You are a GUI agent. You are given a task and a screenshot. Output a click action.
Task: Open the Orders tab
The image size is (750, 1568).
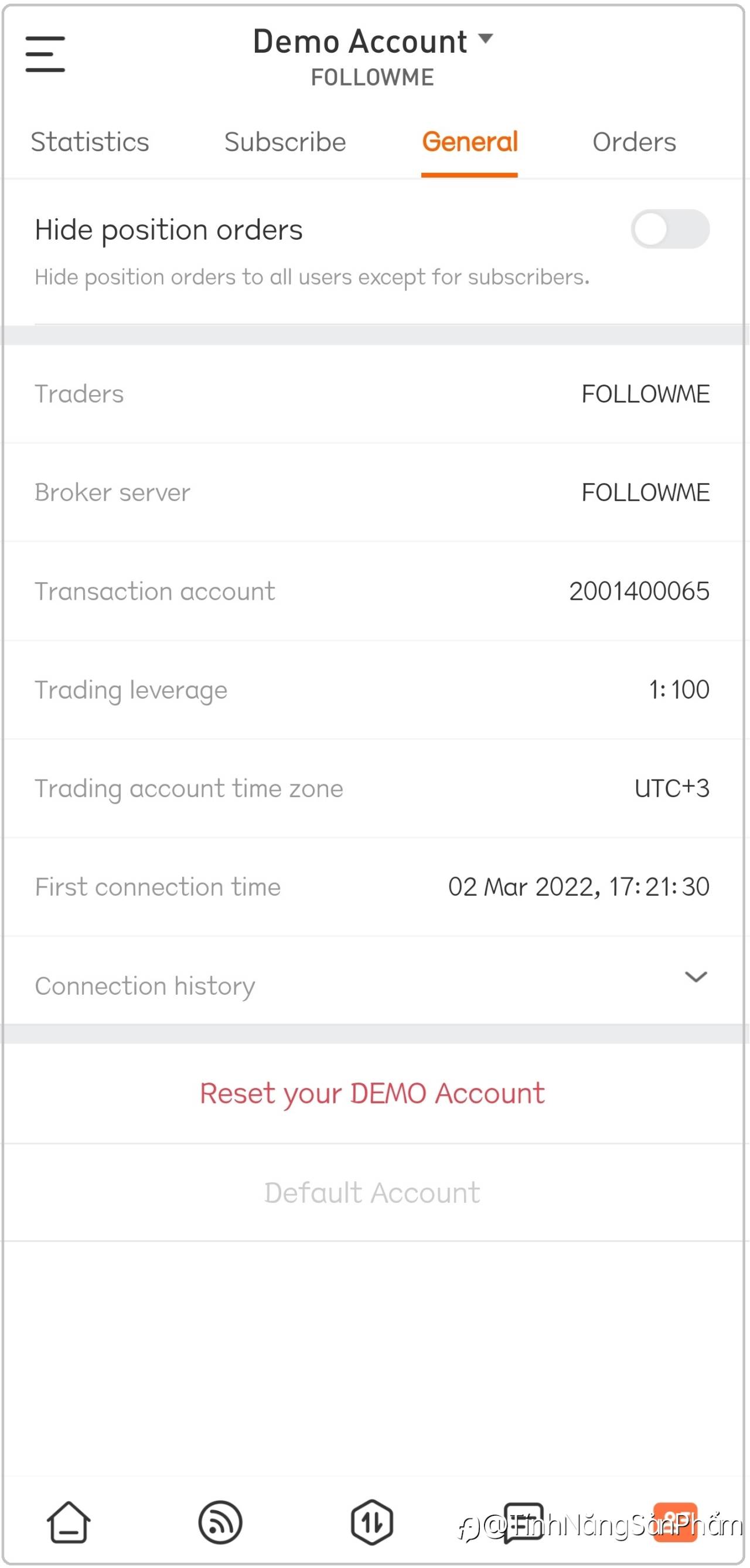pyautogui.click(x=635, y=142)
